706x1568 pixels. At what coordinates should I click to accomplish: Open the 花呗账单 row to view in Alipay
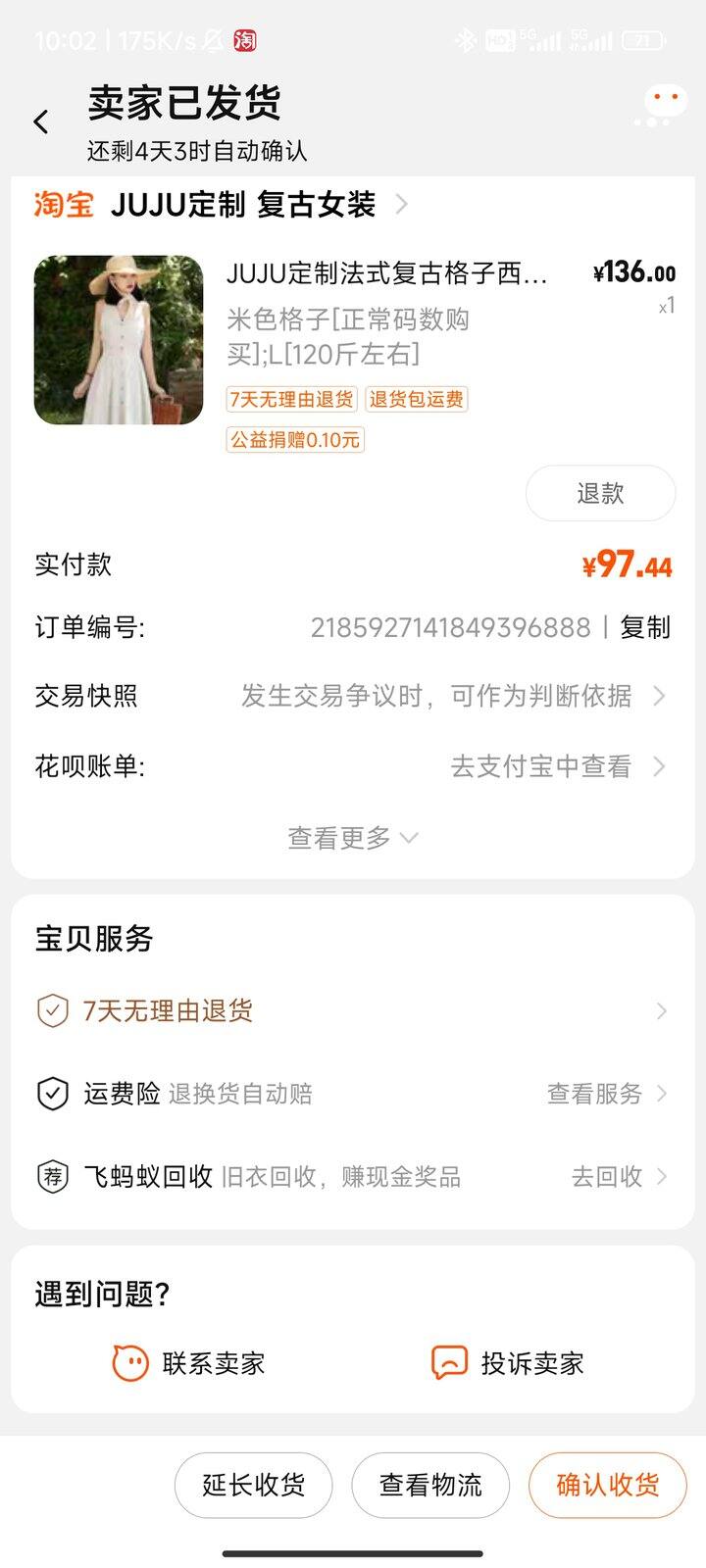point(353,766)
